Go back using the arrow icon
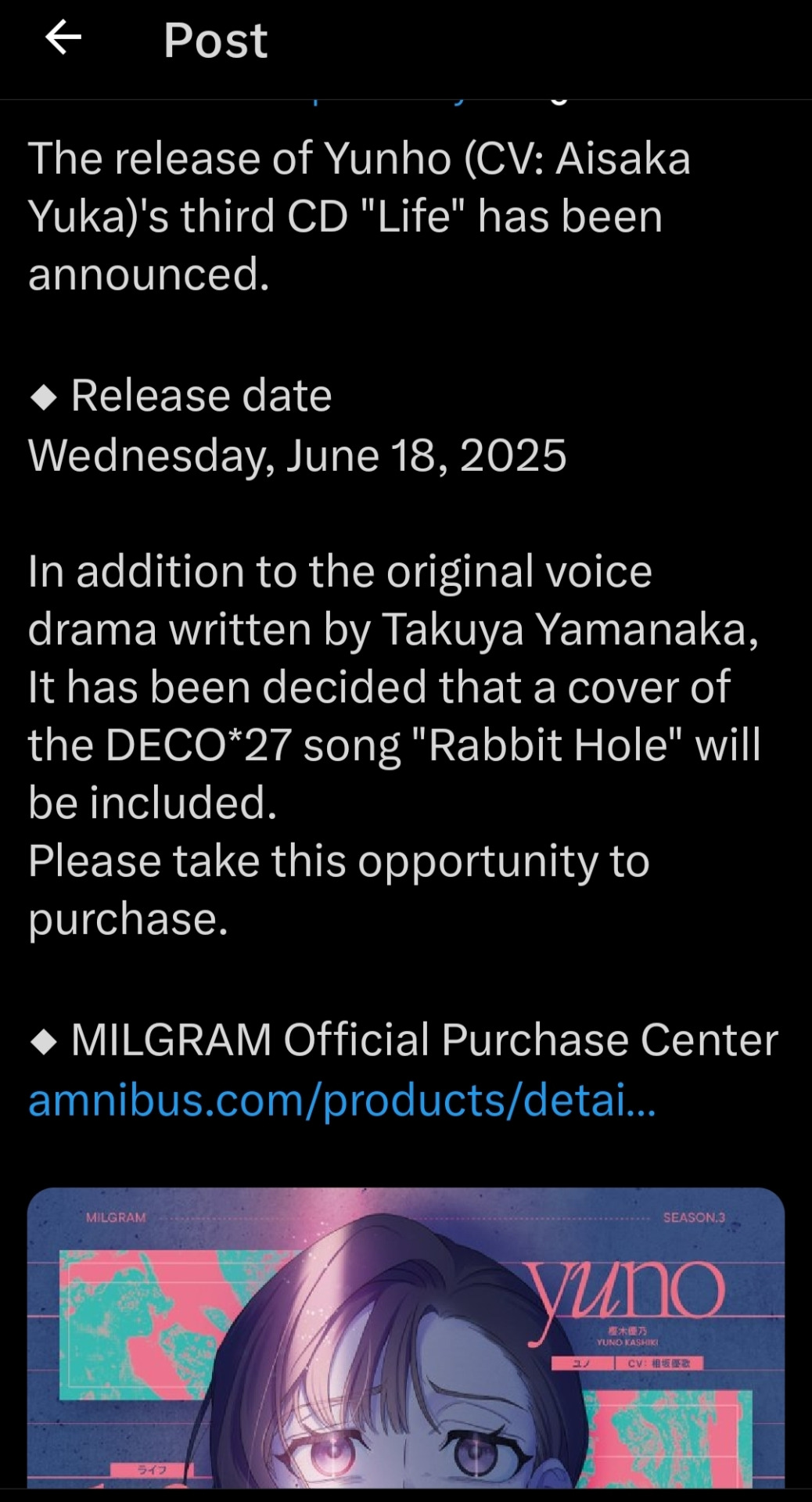The width and height of the screenshot is (812, 1502). 63,38
